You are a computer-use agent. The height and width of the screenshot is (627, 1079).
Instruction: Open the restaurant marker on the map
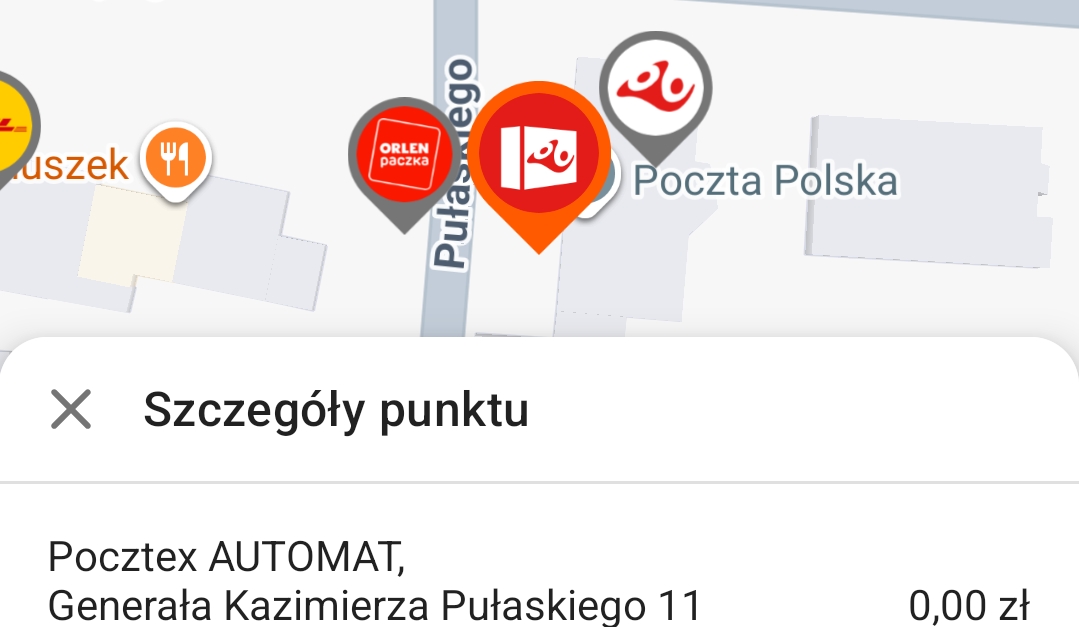coord(175,158)
